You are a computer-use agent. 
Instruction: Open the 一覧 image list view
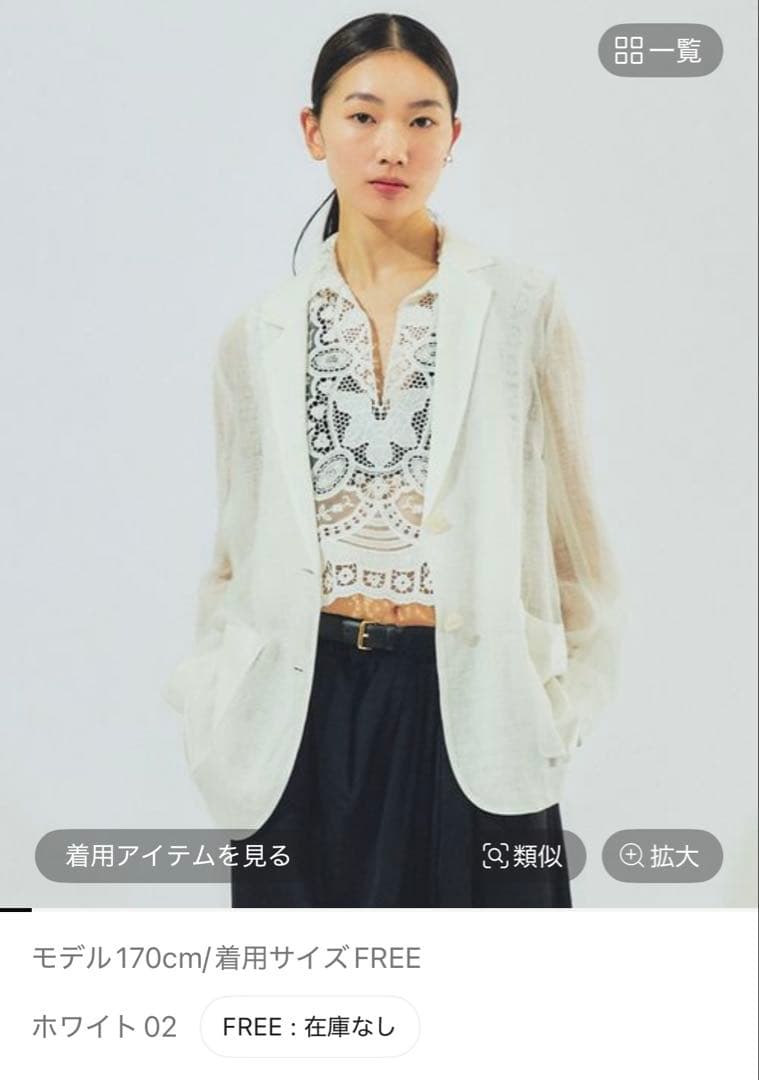tap(660, 50)
